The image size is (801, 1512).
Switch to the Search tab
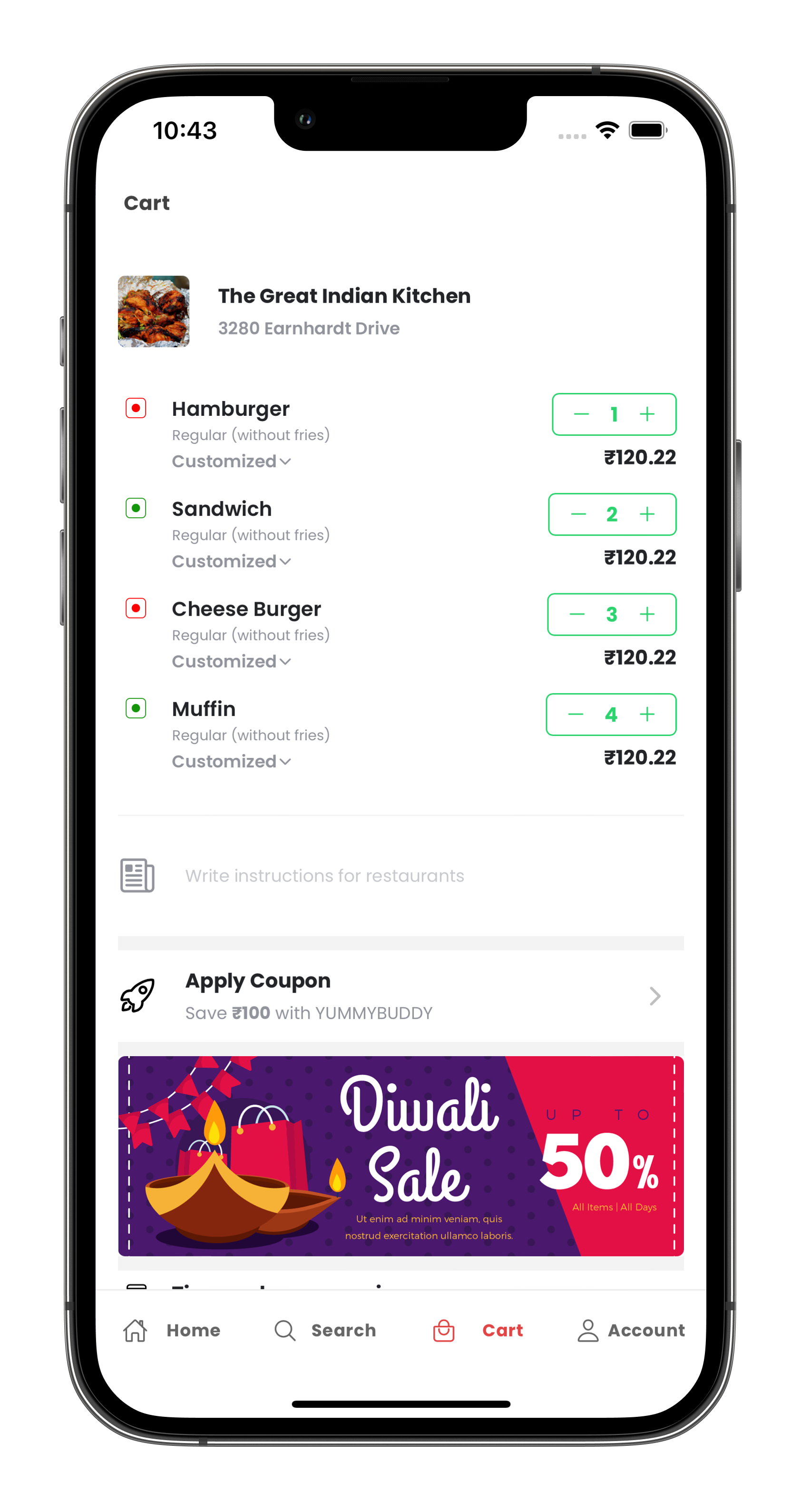325,1330
